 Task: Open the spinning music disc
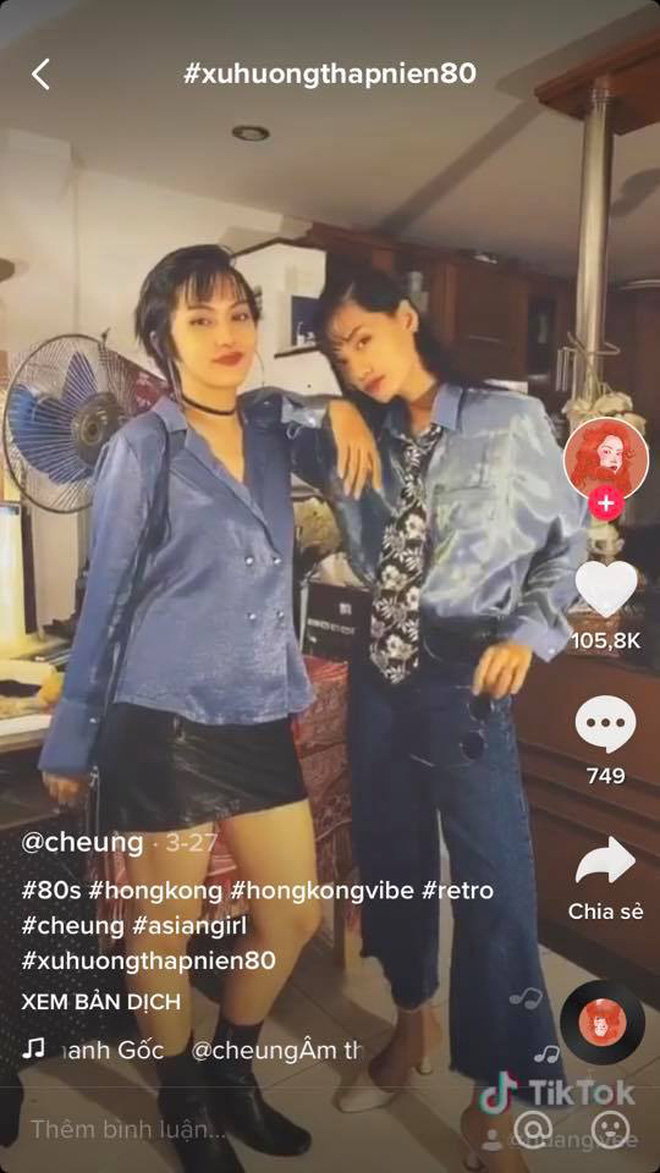point(601,1022)
